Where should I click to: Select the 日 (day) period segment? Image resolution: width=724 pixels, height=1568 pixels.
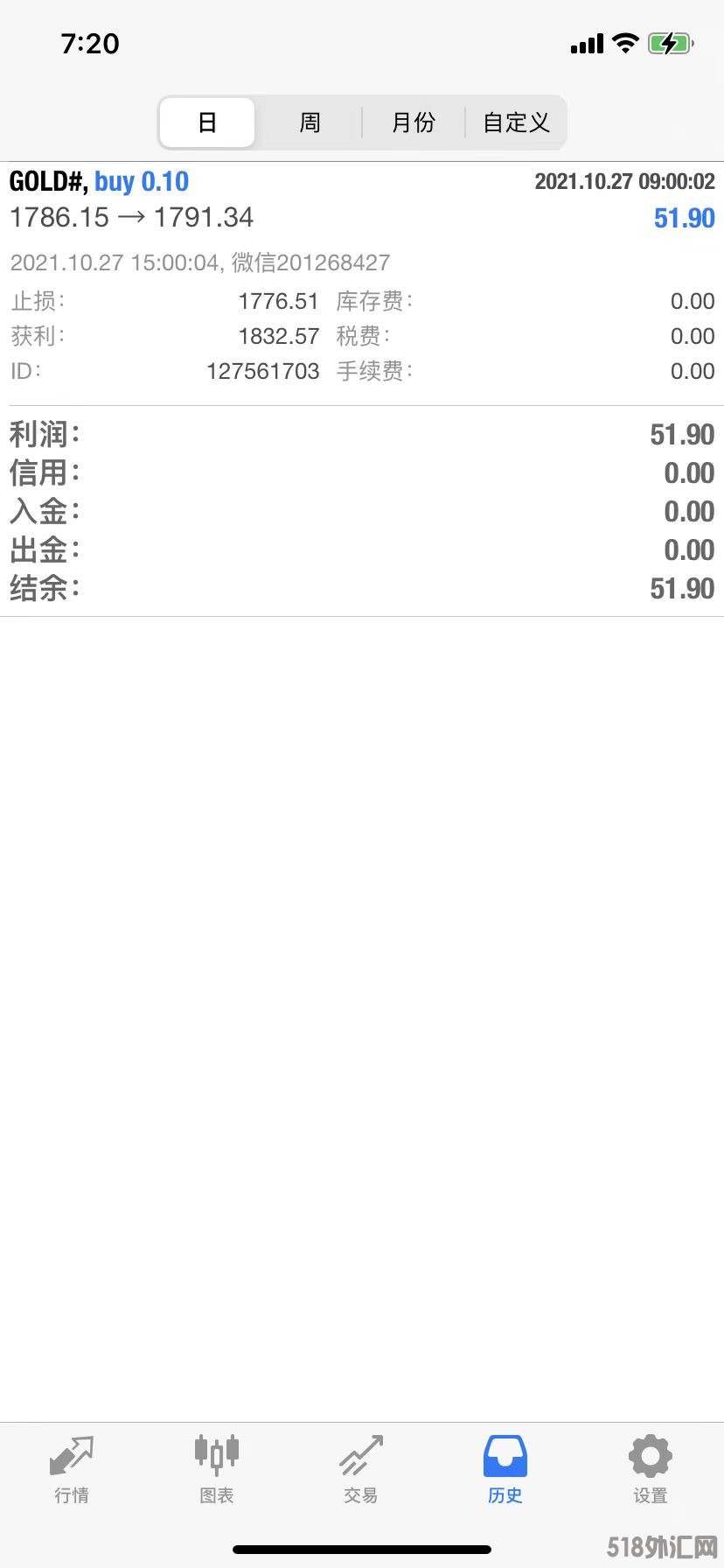tap(207, 122)
